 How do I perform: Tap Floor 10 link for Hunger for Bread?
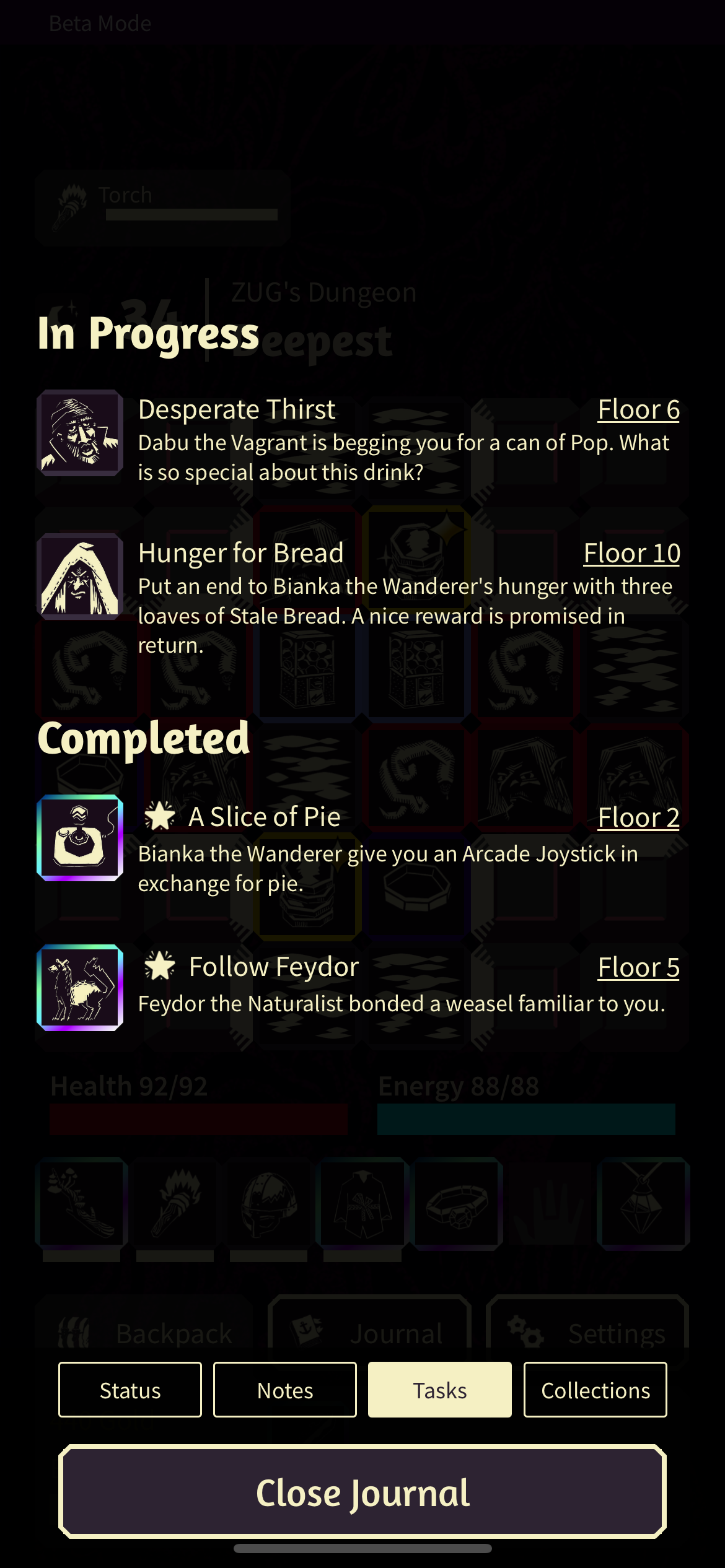(x=631, y=554)
